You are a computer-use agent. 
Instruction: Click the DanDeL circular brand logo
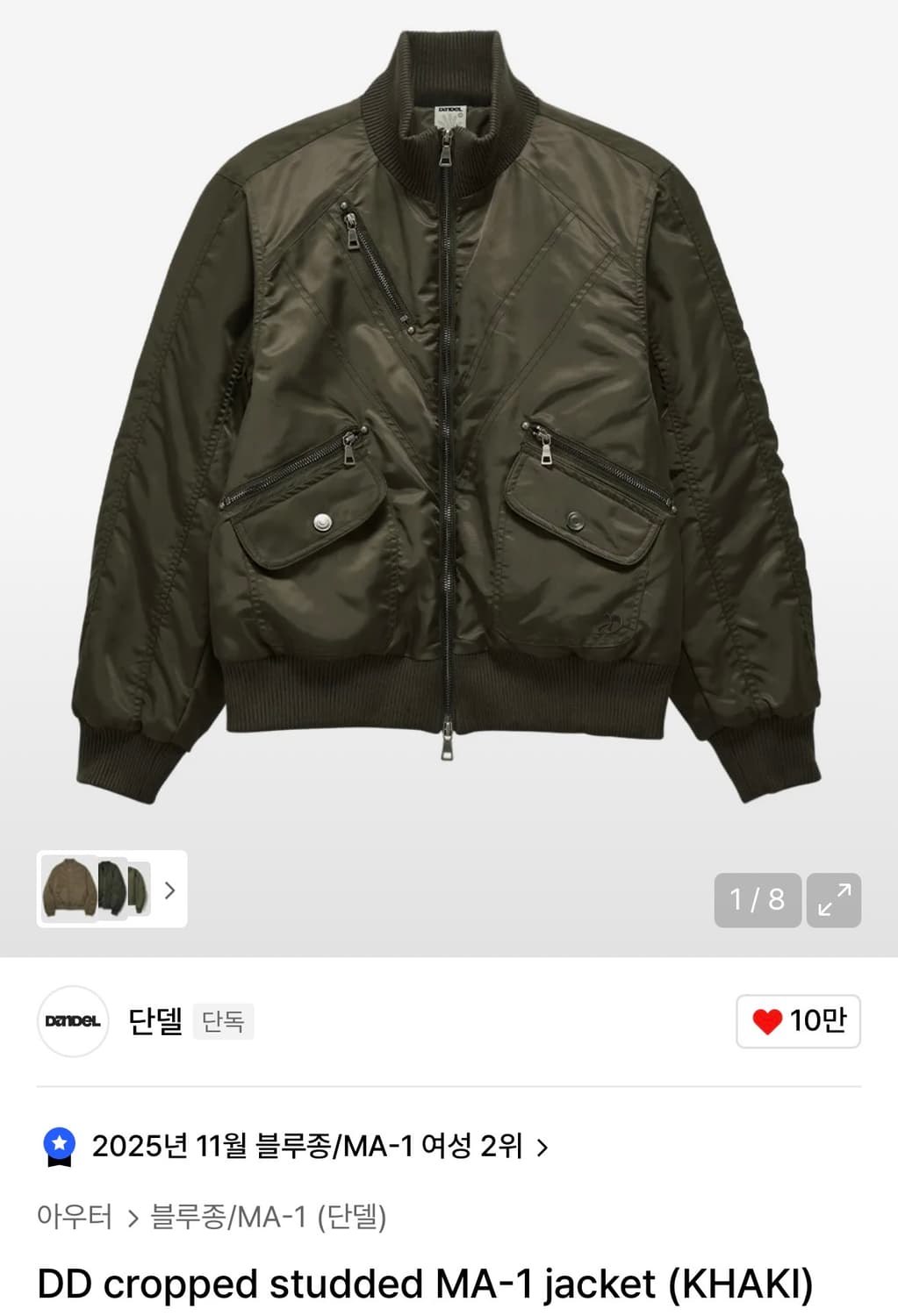click(72, 1021)
